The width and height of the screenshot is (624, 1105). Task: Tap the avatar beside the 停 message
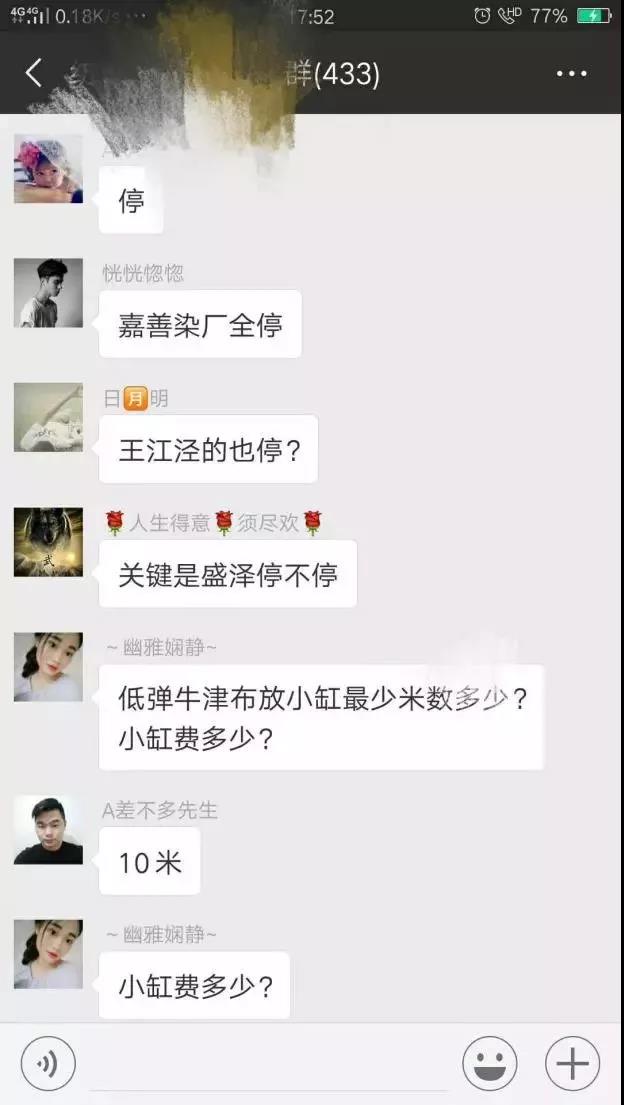pos(48,169)
